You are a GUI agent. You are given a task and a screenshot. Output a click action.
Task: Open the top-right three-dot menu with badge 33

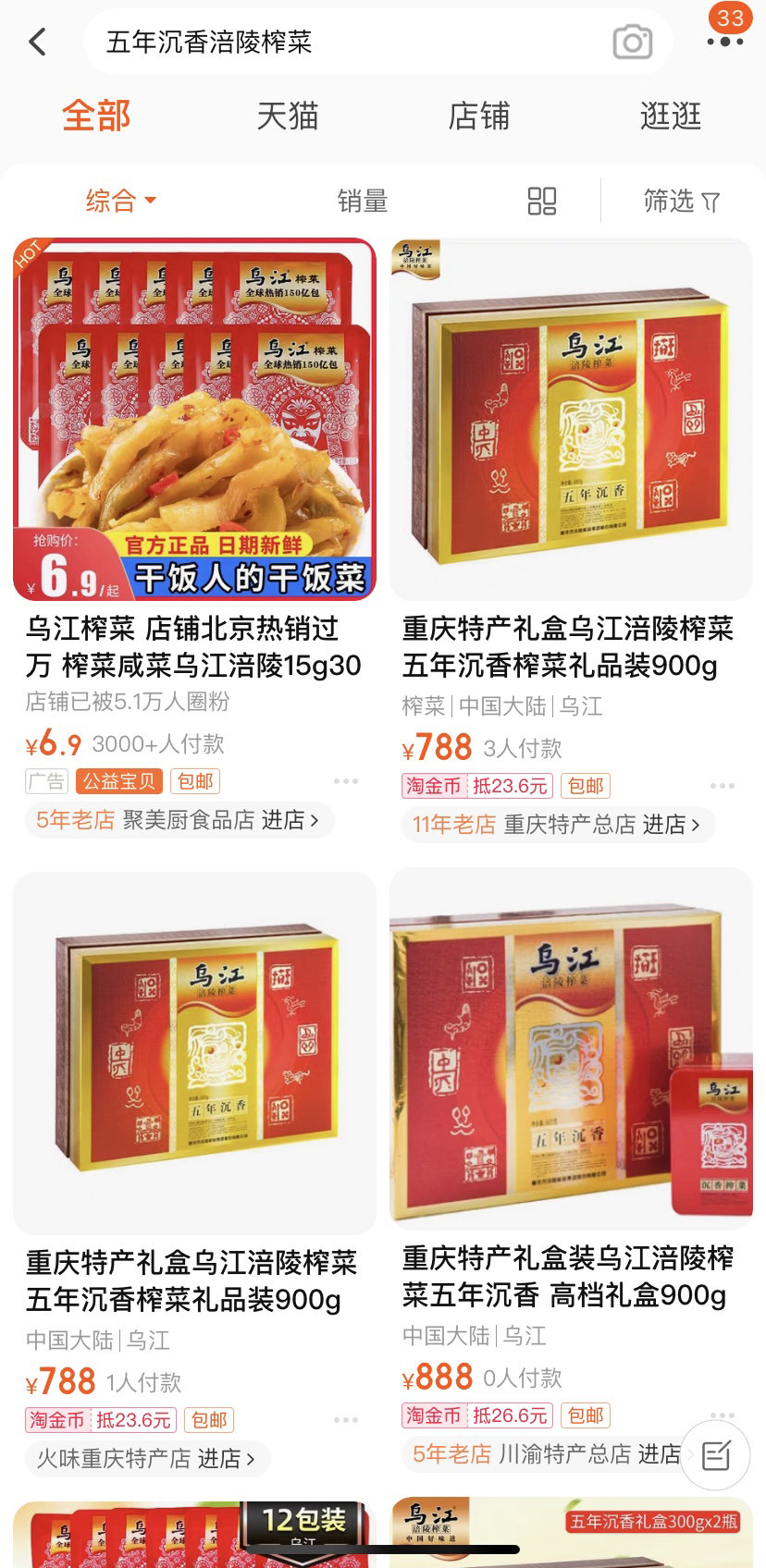(x=724, y=42)
